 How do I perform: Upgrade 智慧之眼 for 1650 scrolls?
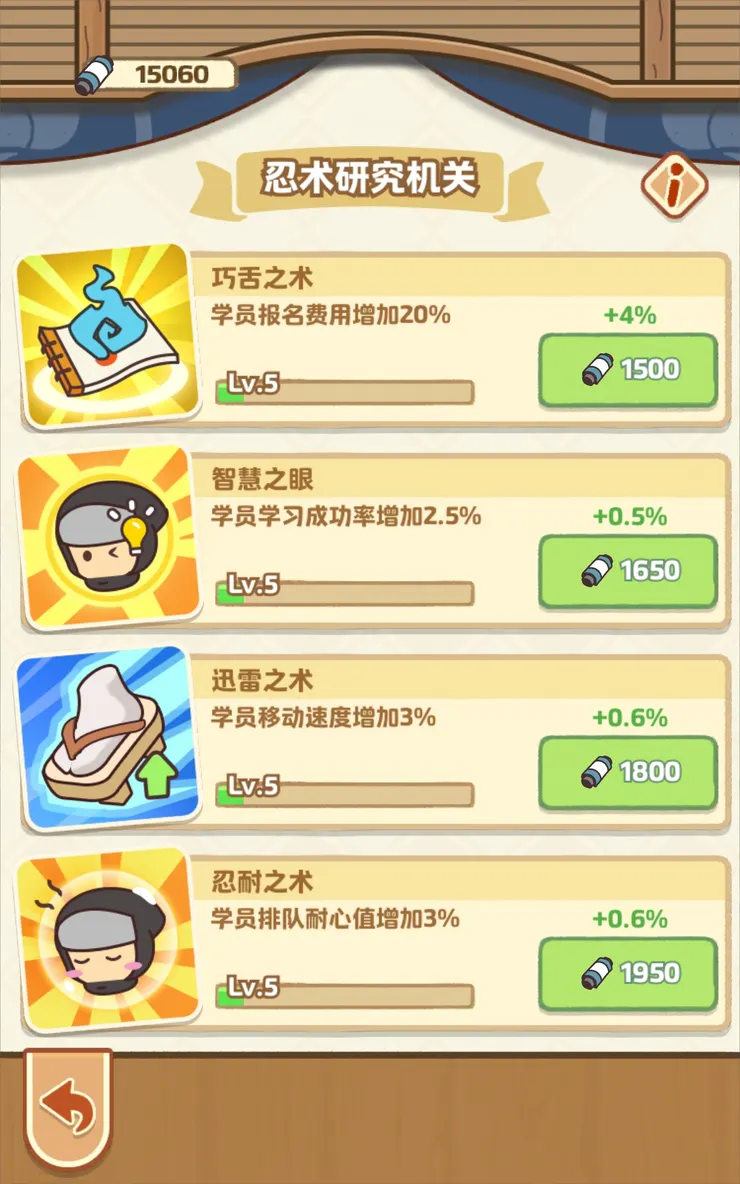628,571
